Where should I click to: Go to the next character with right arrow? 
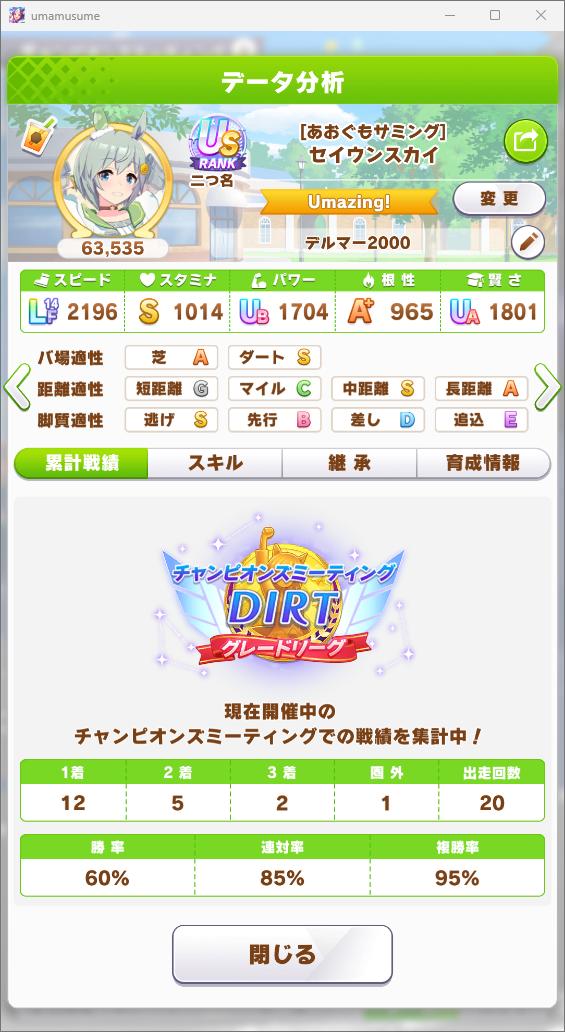pyautogui.click(x=548, y=388)
